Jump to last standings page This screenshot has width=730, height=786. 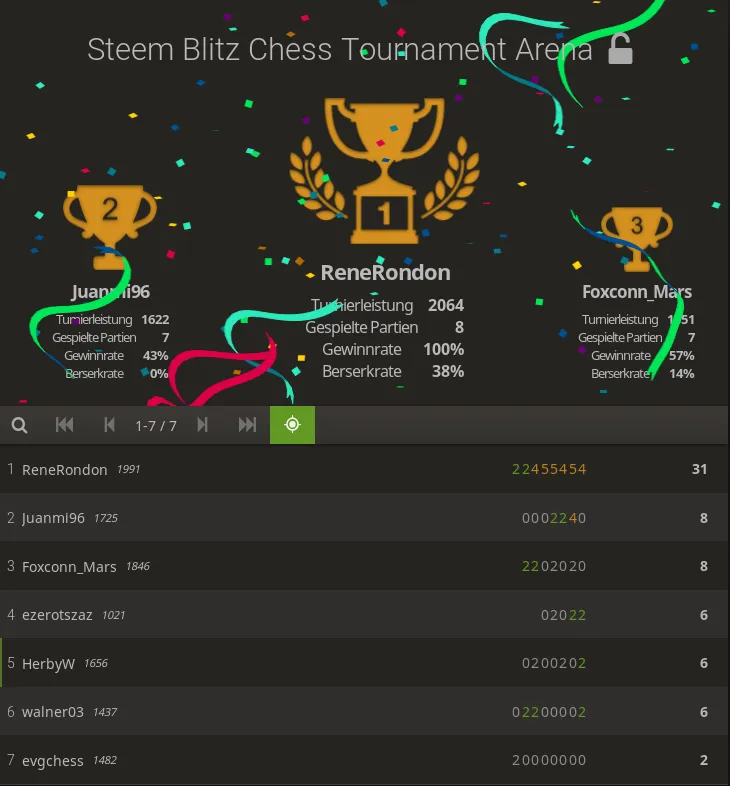[x=247, y=425]
